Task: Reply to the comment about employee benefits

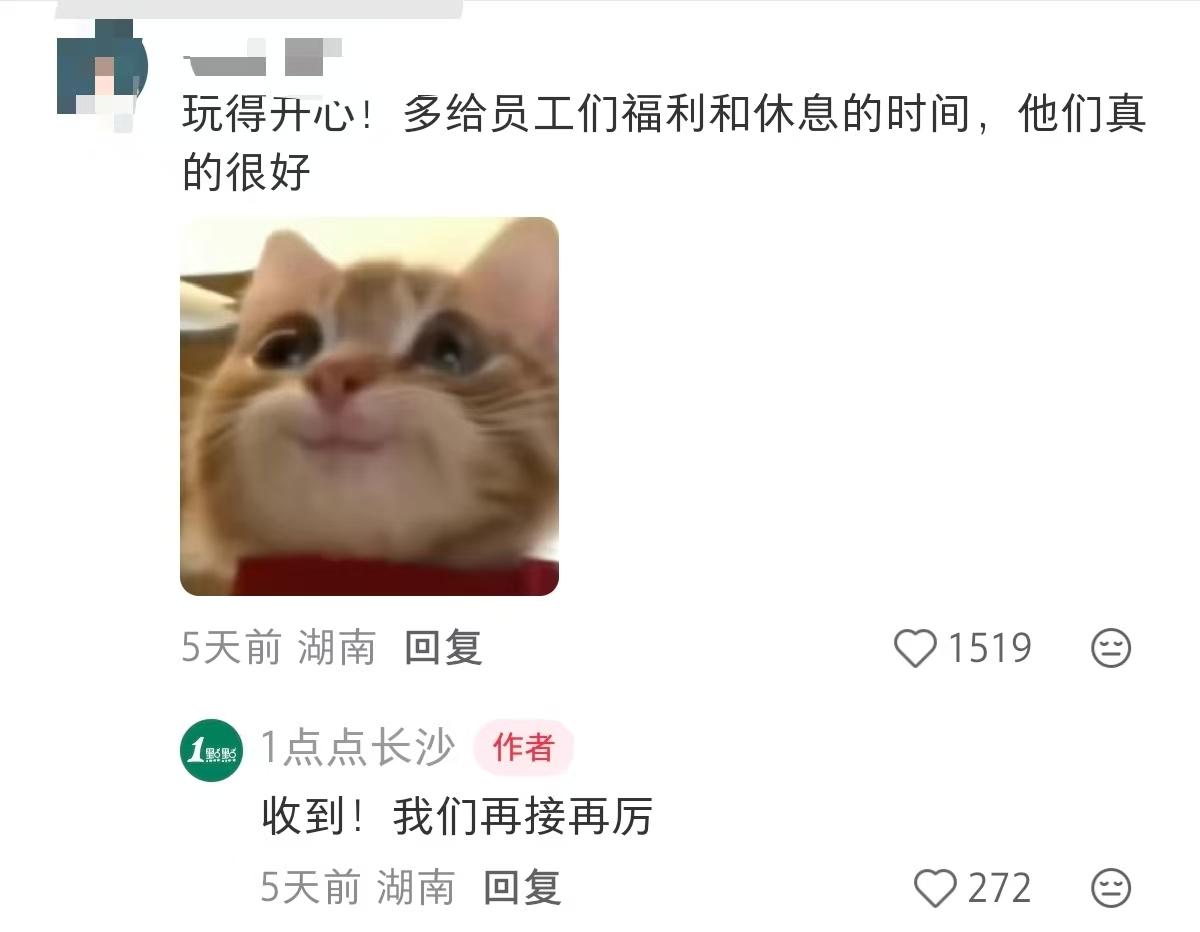Action: point(443,649)
